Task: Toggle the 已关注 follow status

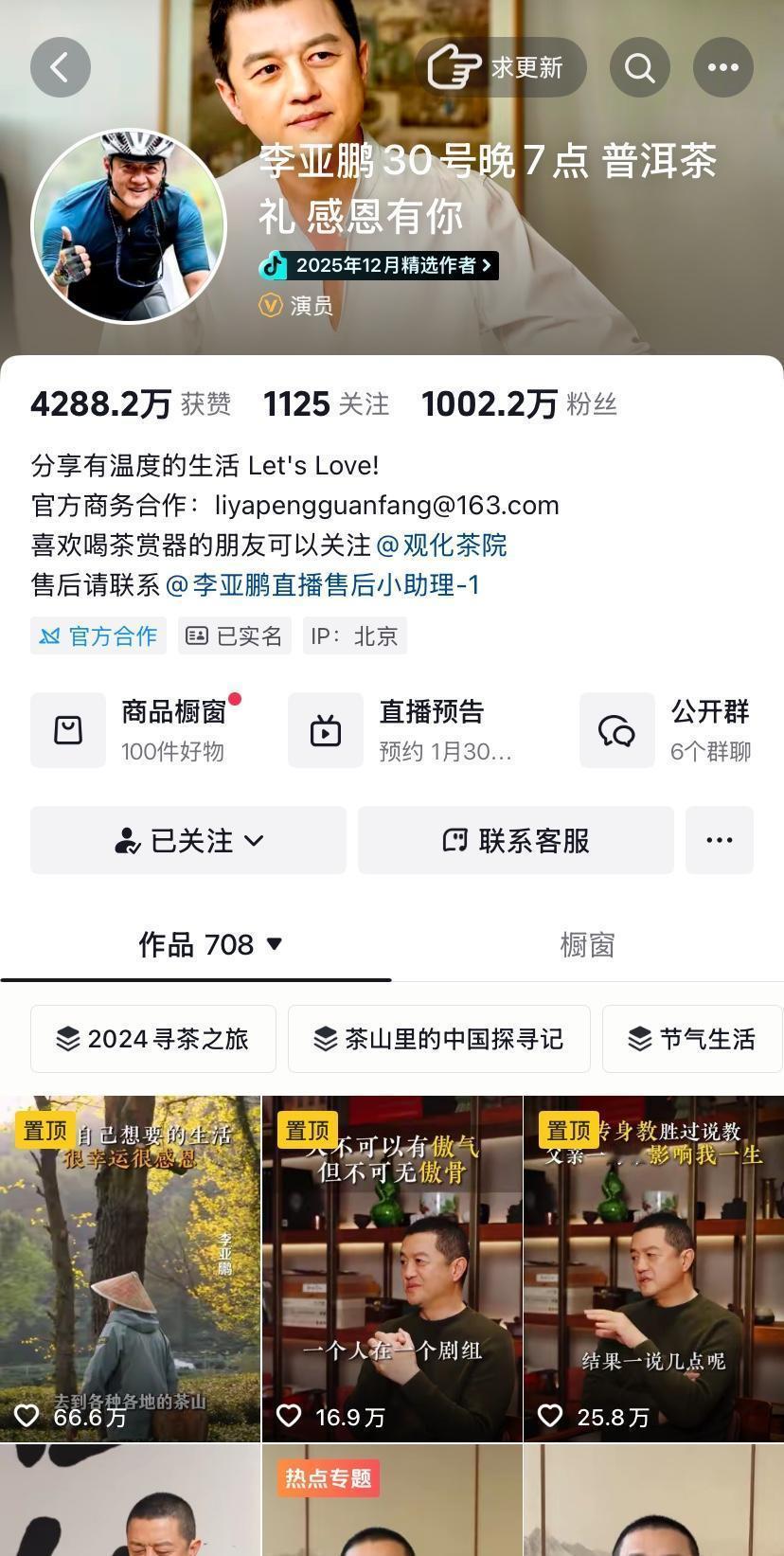Action: pos(187,840)
